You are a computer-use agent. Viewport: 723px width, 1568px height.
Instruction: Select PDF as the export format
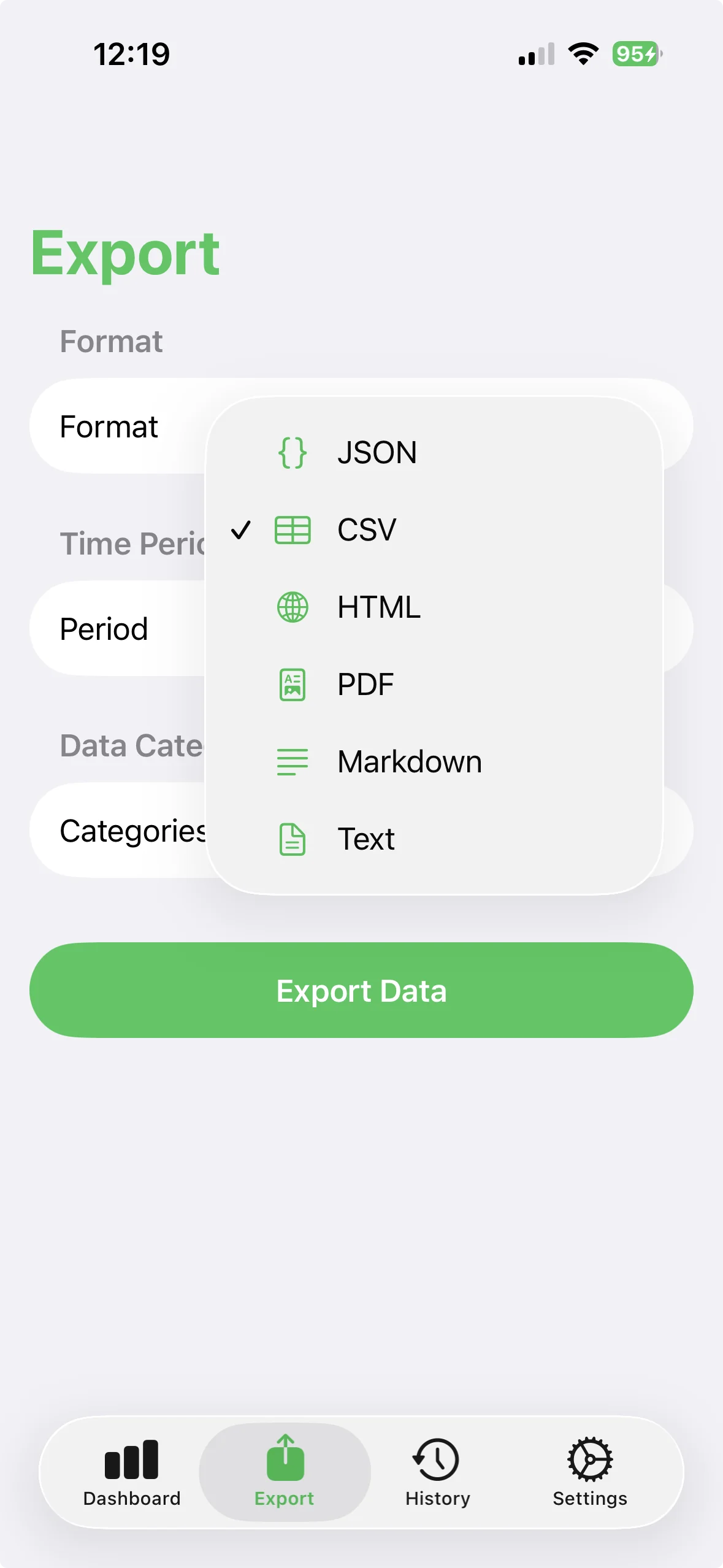point(365,685)
